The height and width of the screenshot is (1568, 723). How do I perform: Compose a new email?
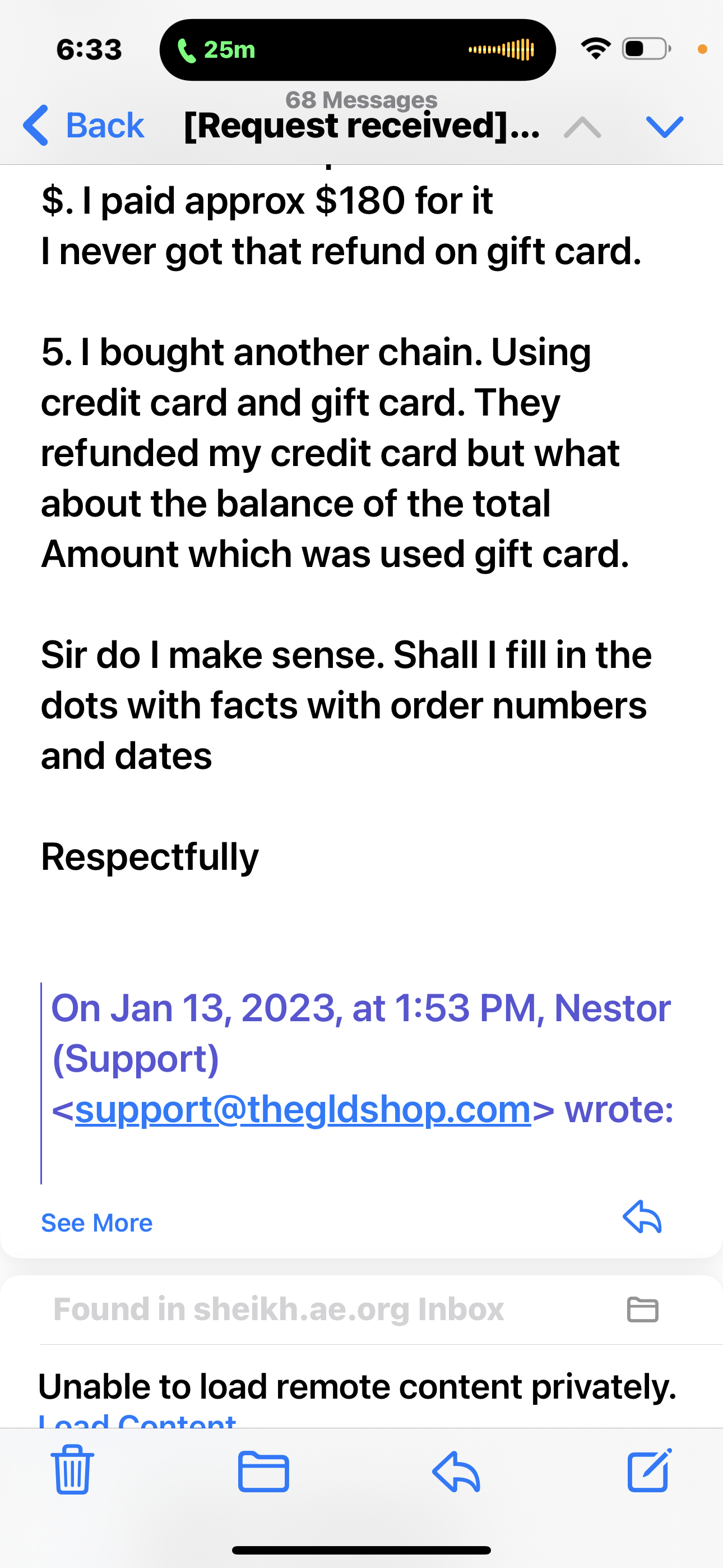(650, 1470)
